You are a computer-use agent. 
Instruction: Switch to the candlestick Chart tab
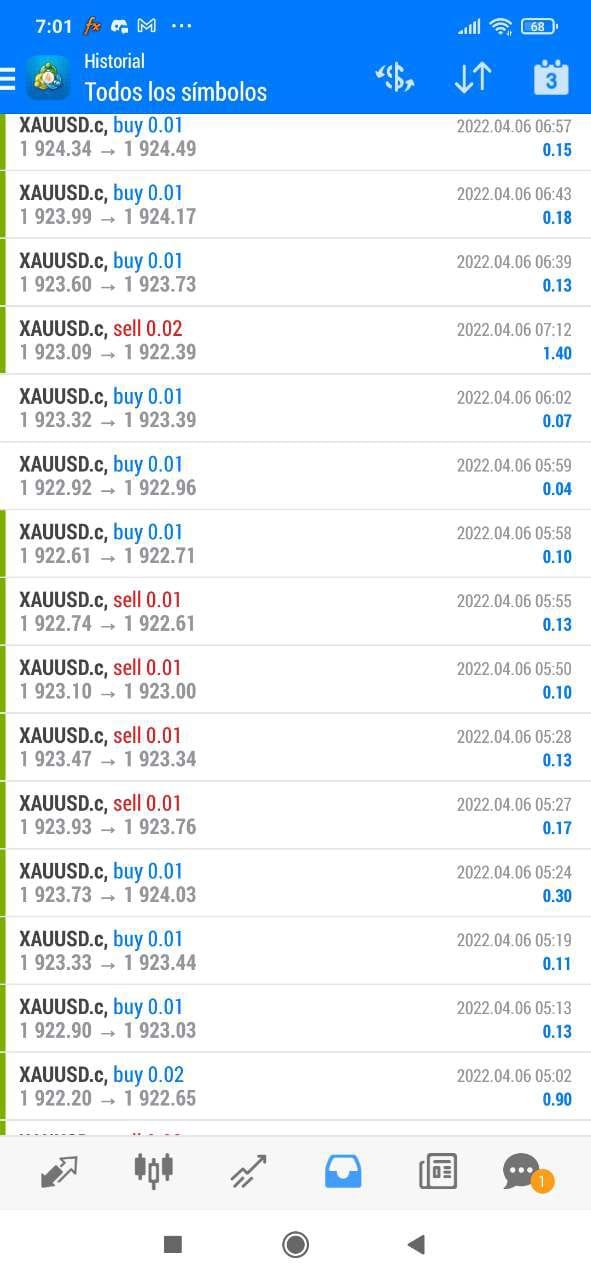(153, 1170)
